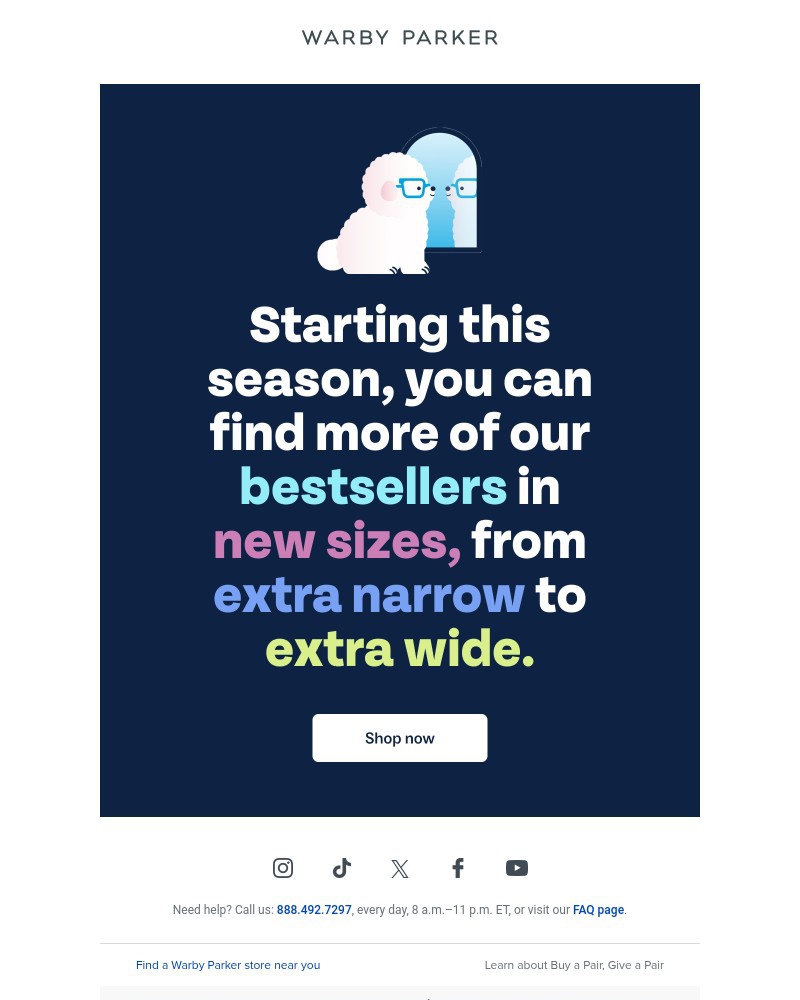Open the TikTok icon link
Screen dimensions: 800x1000
pos(342,868)
